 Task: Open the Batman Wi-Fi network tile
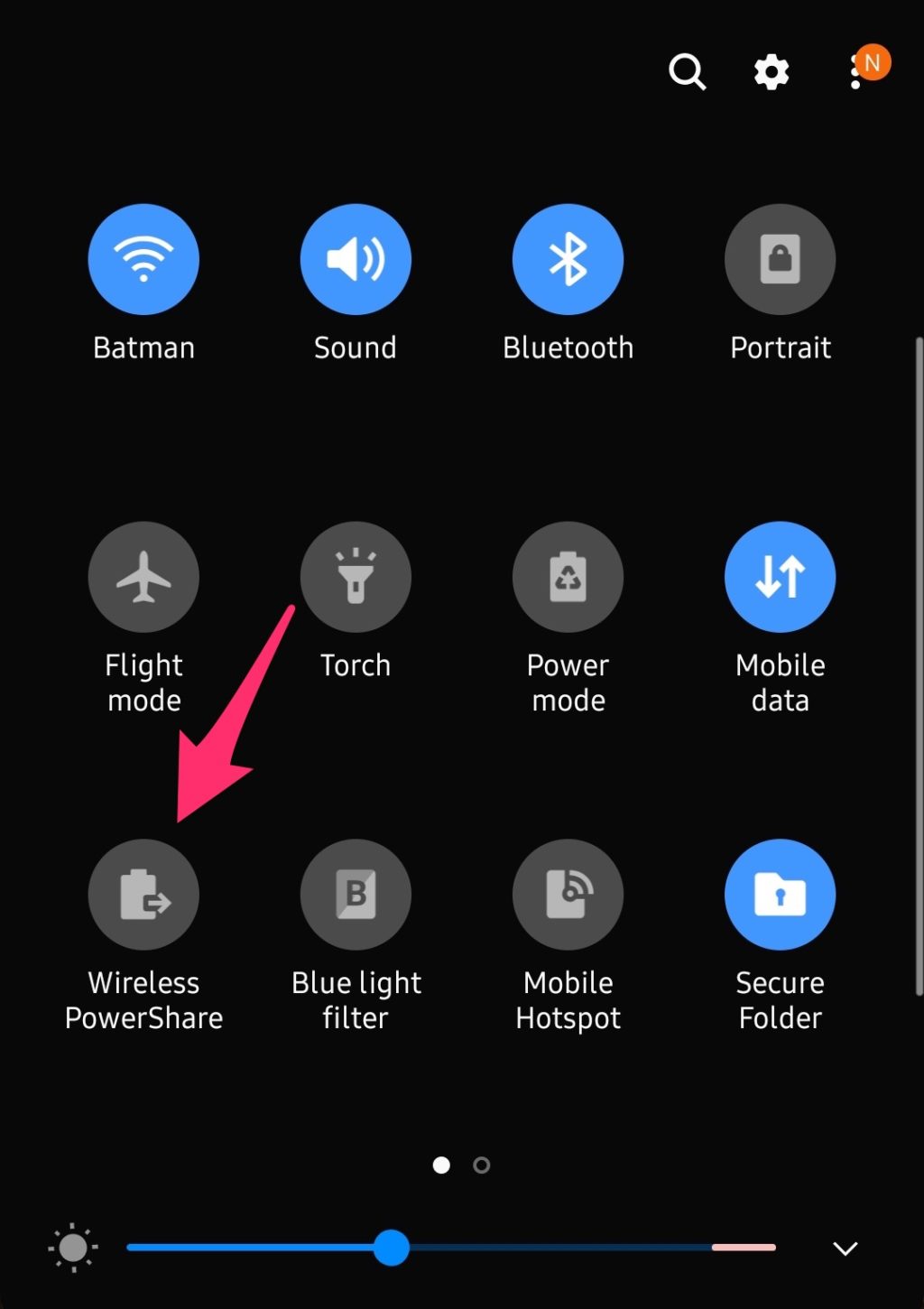[x=143, y=258]
